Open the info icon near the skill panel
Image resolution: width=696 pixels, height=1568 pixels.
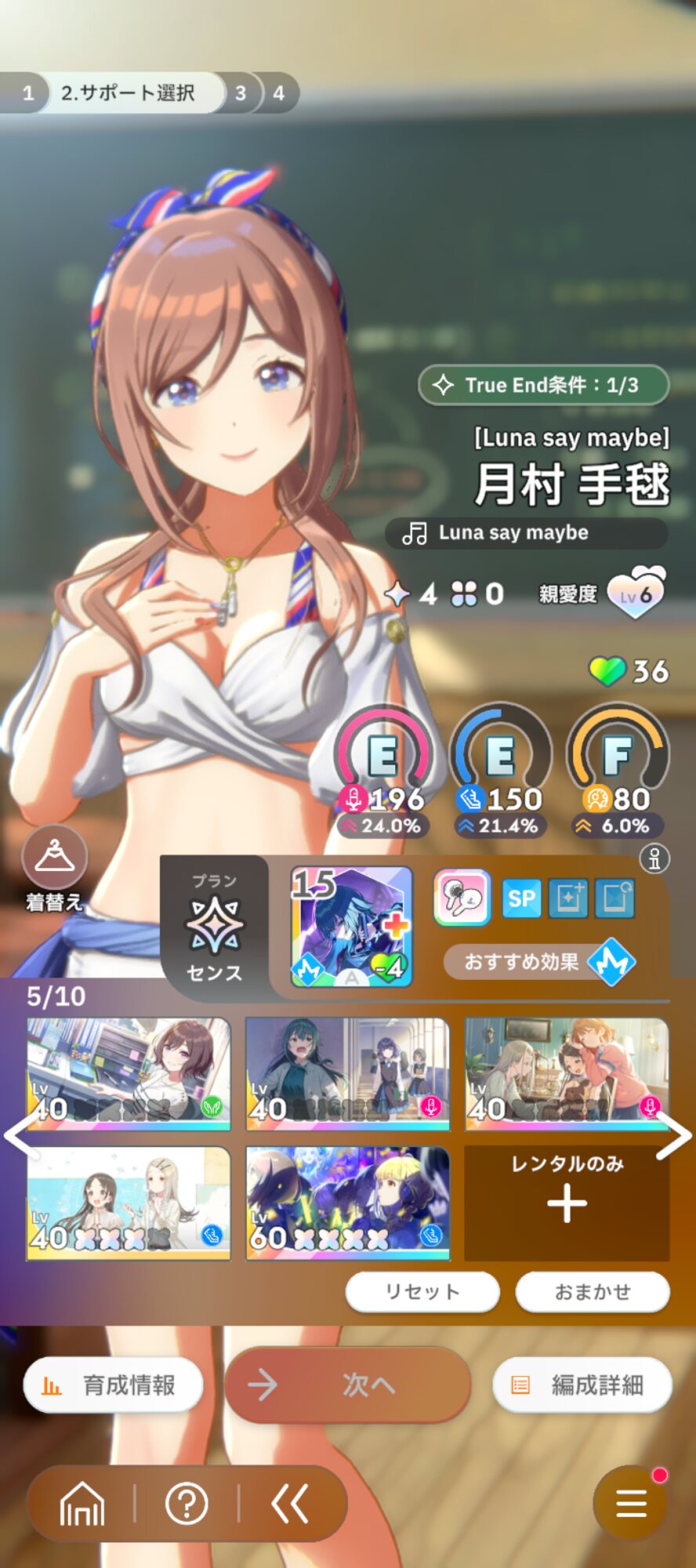pos(654,858)
